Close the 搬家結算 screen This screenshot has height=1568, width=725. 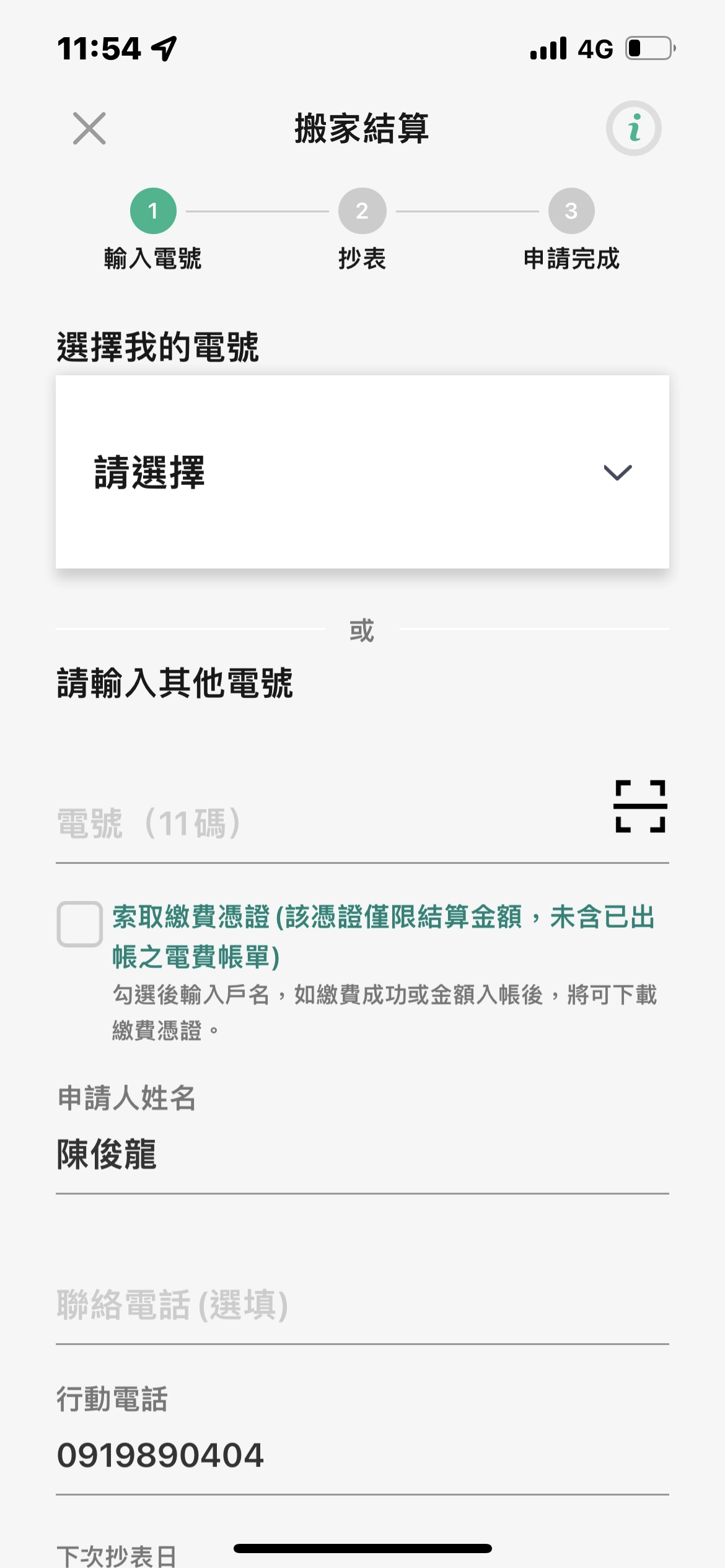point(89,128)
